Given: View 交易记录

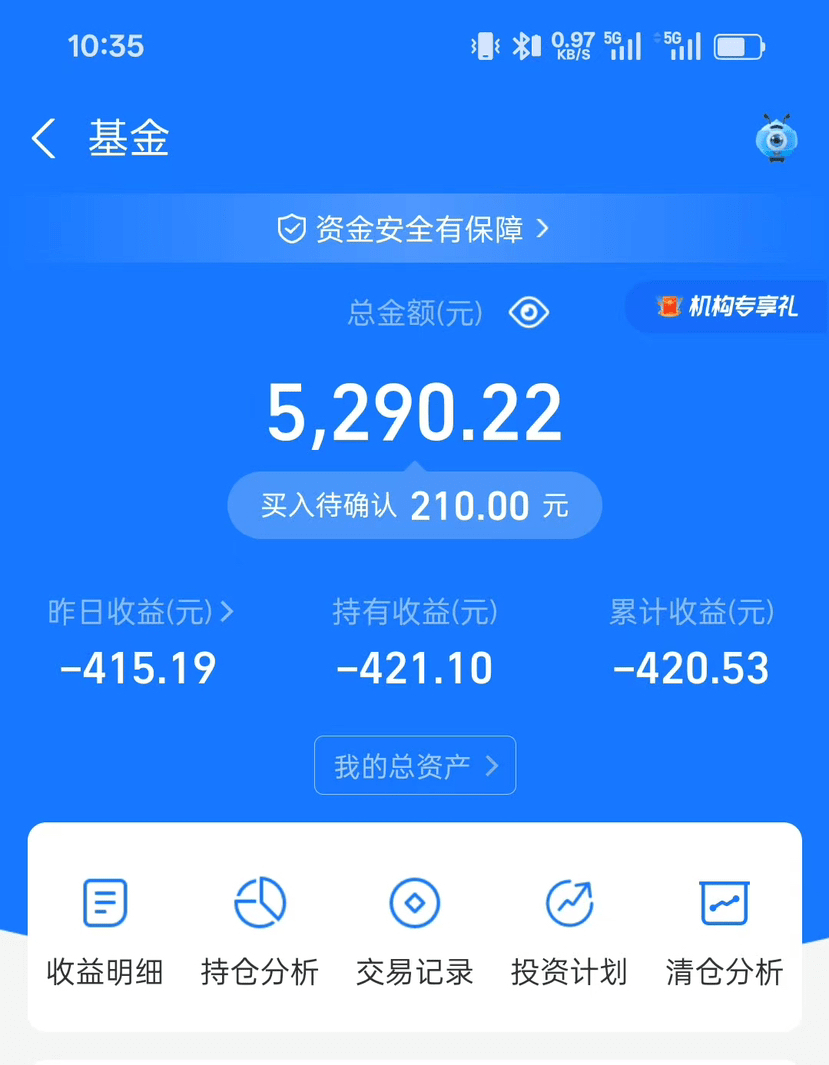Looking at the screenshot, I should point(415,929).
